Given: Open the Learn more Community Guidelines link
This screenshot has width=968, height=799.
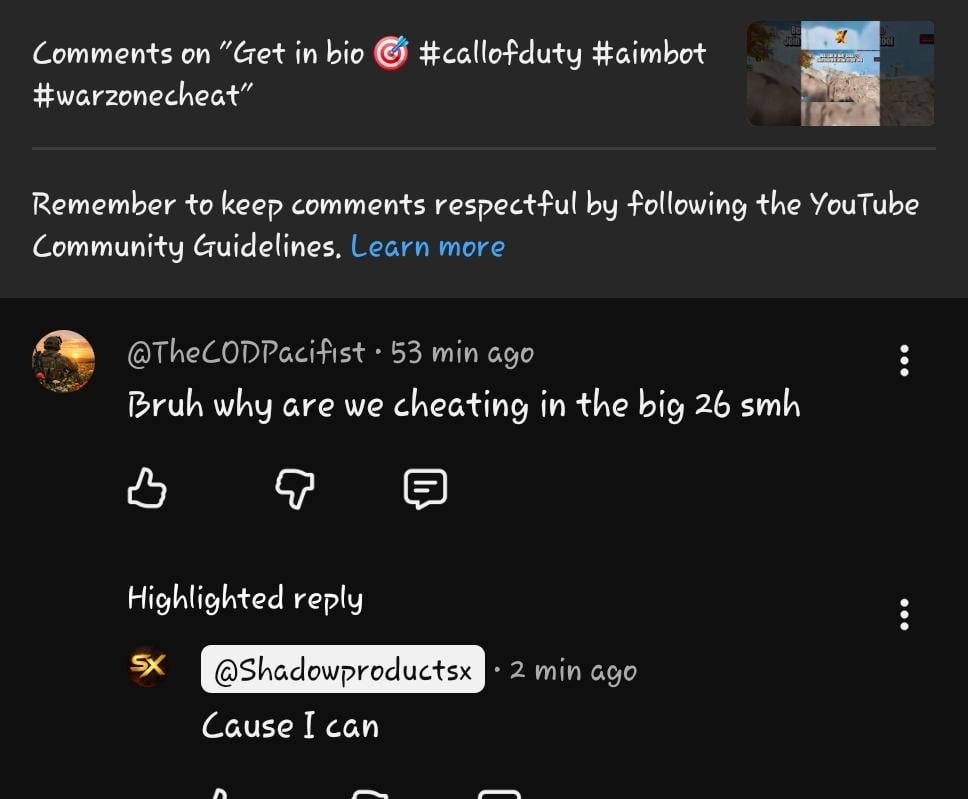Looking at the screenshot, I should coord(427,246).
